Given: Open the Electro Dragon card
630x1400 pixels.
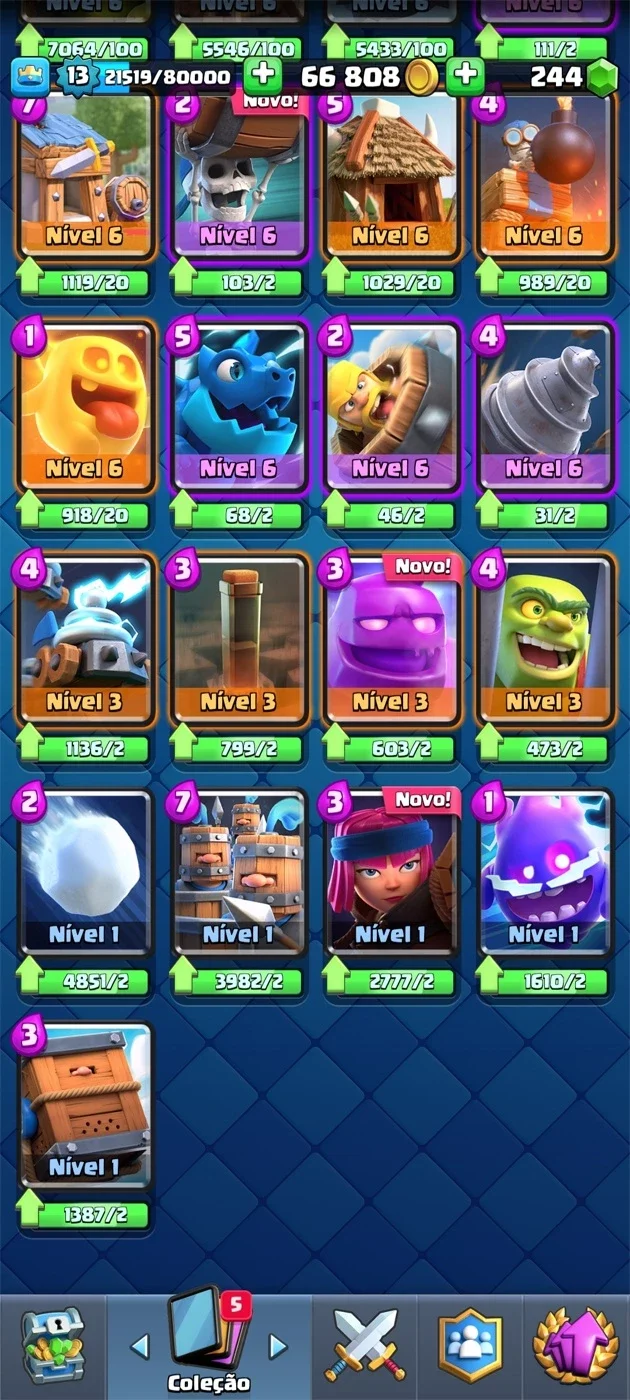Looking at the screenshot, I should pos(240,406).
